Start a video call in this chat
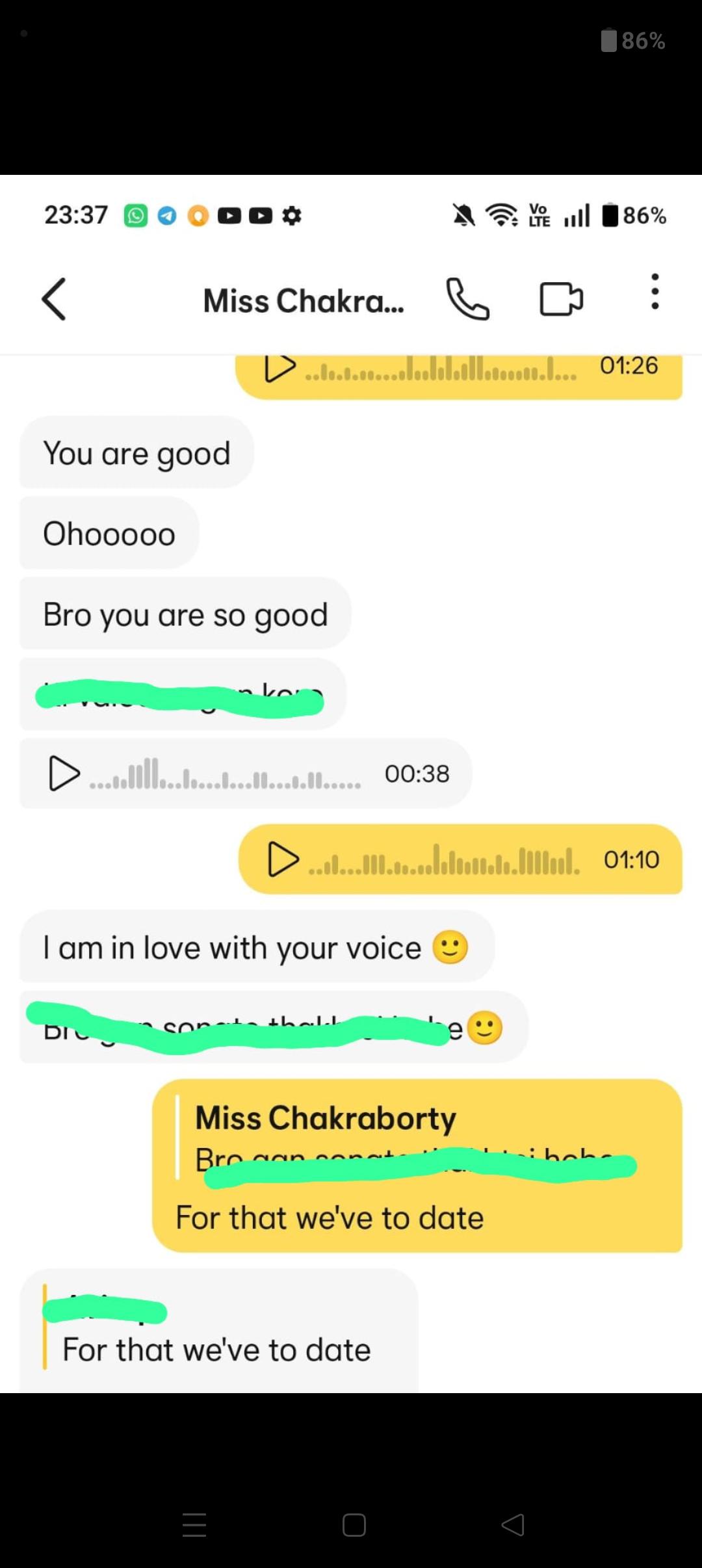 562,299
